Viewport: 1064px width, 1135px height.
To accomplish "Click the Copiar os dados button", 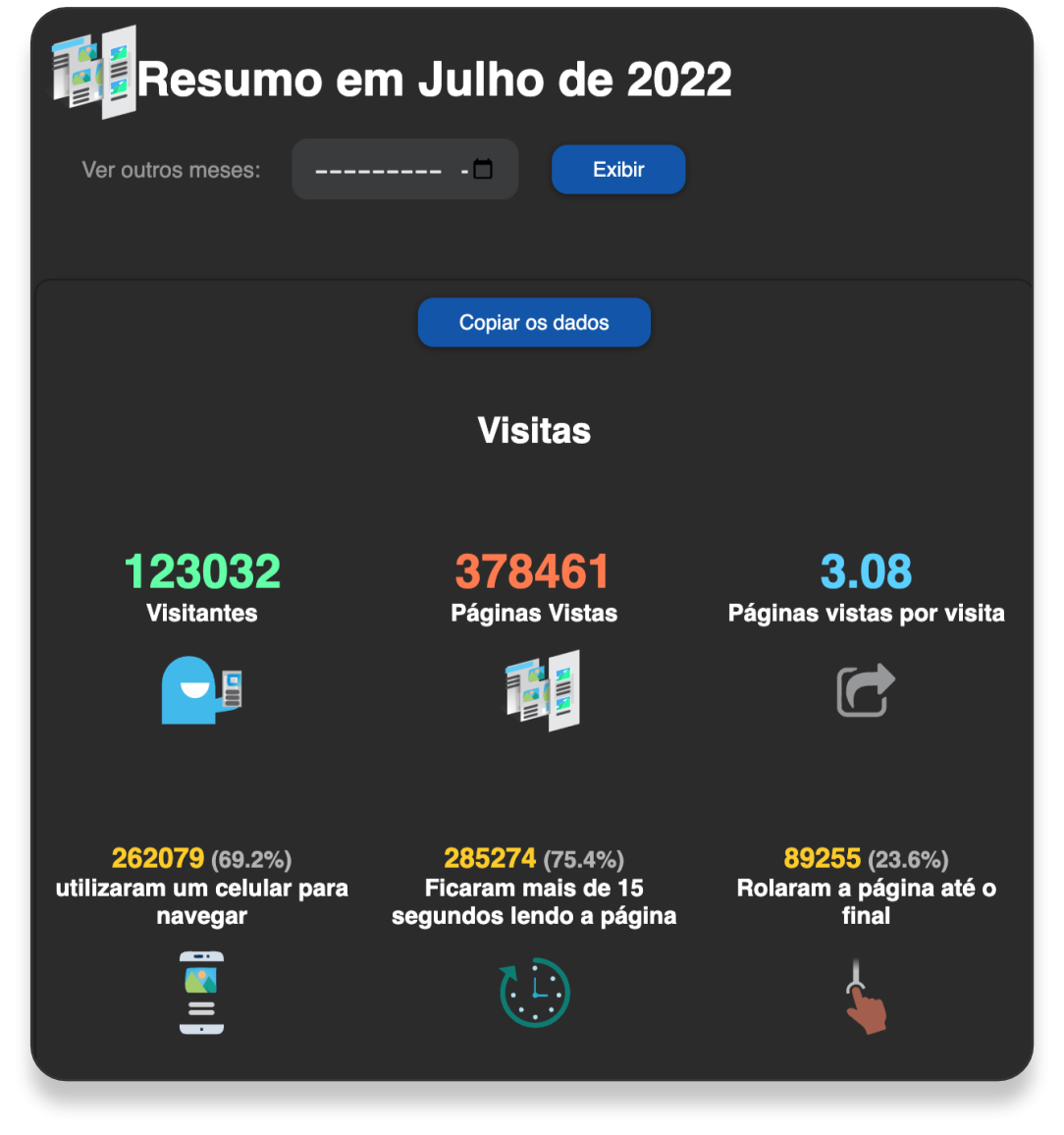I will pos(534,322).
